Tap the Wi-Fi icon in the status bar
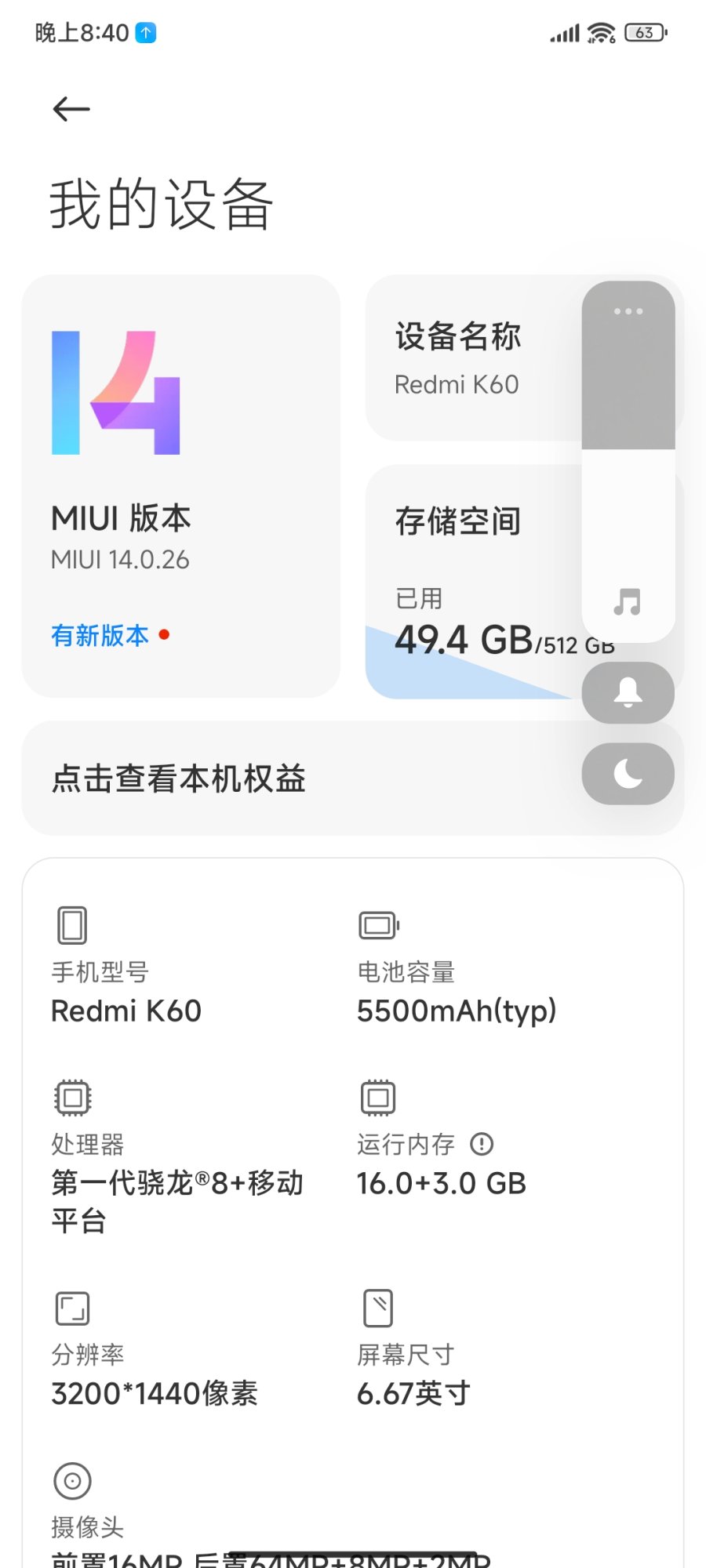 click(600, 31)
